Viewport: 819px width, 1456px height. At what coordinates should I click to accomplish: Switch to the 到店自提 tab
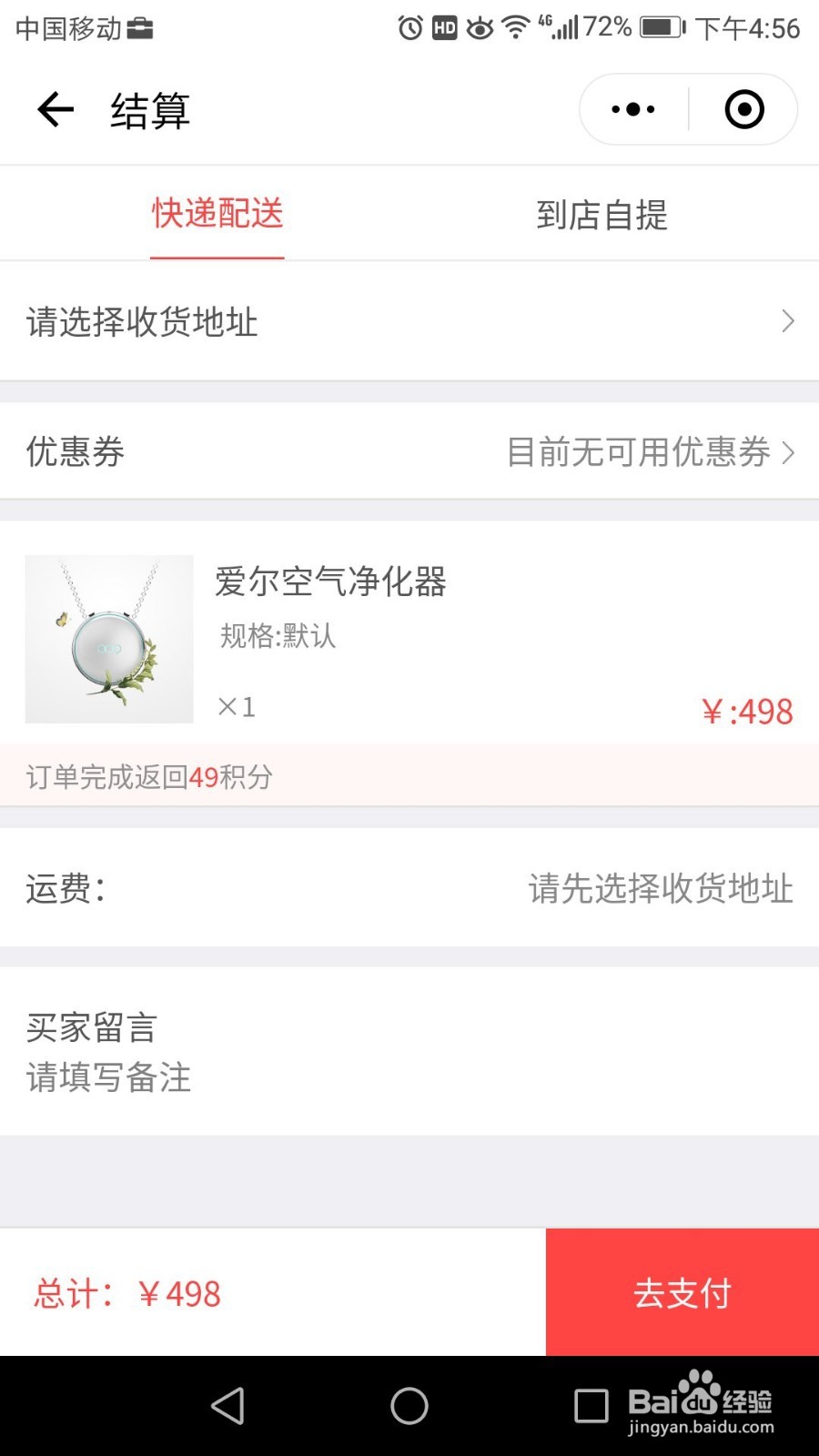[x=602, y=215]
